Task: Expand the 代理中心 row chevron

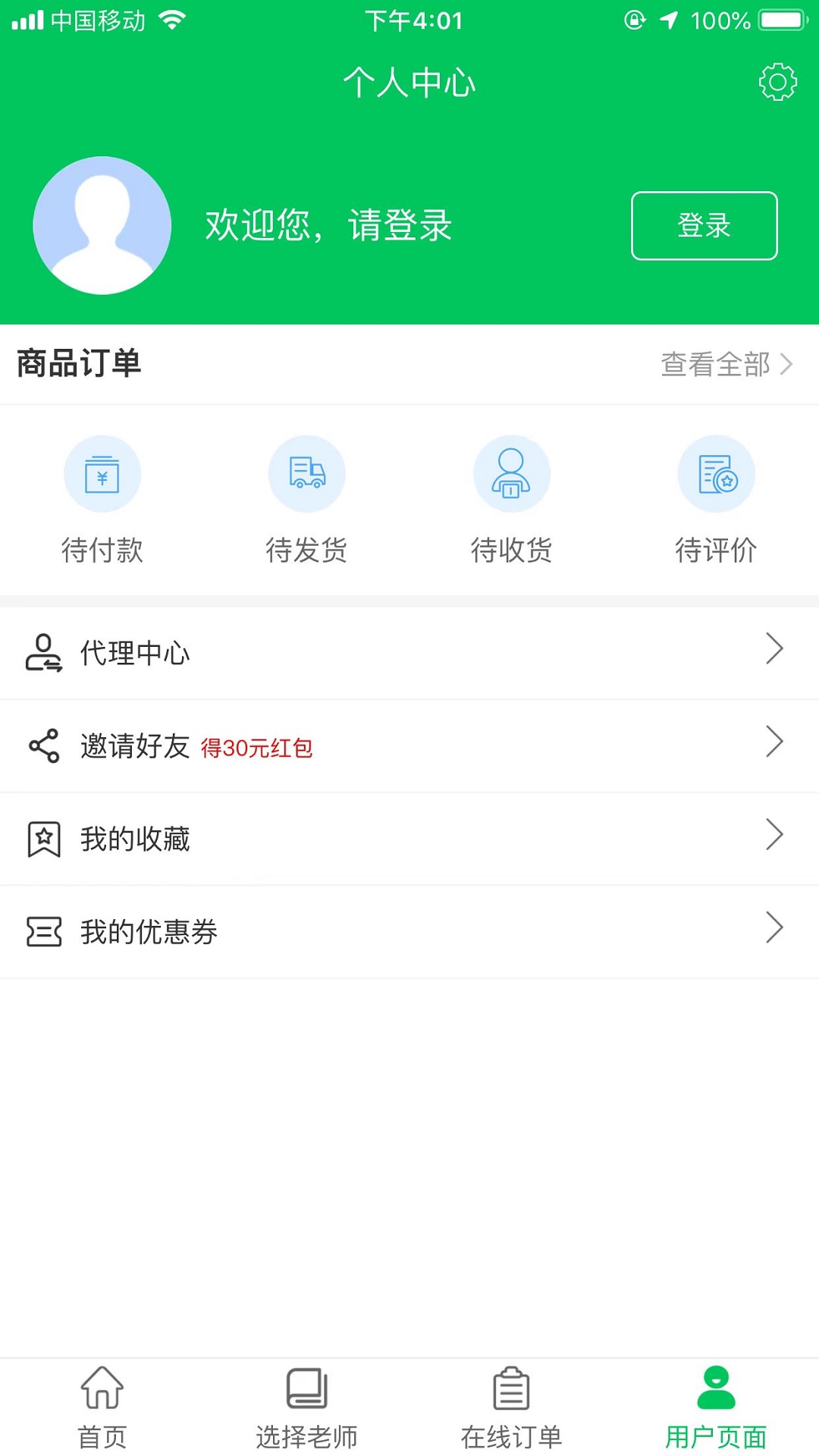Action: pyautogui.click(x=774, y=648)
